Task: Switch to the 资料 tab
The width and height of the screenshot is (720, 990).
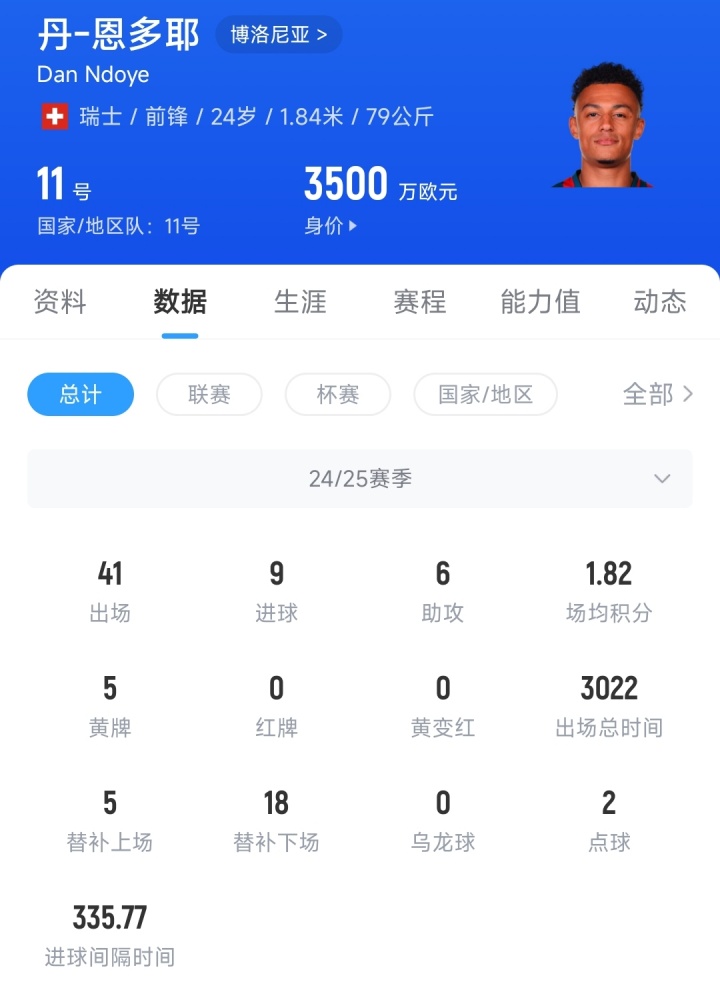Action: (60, 301)
